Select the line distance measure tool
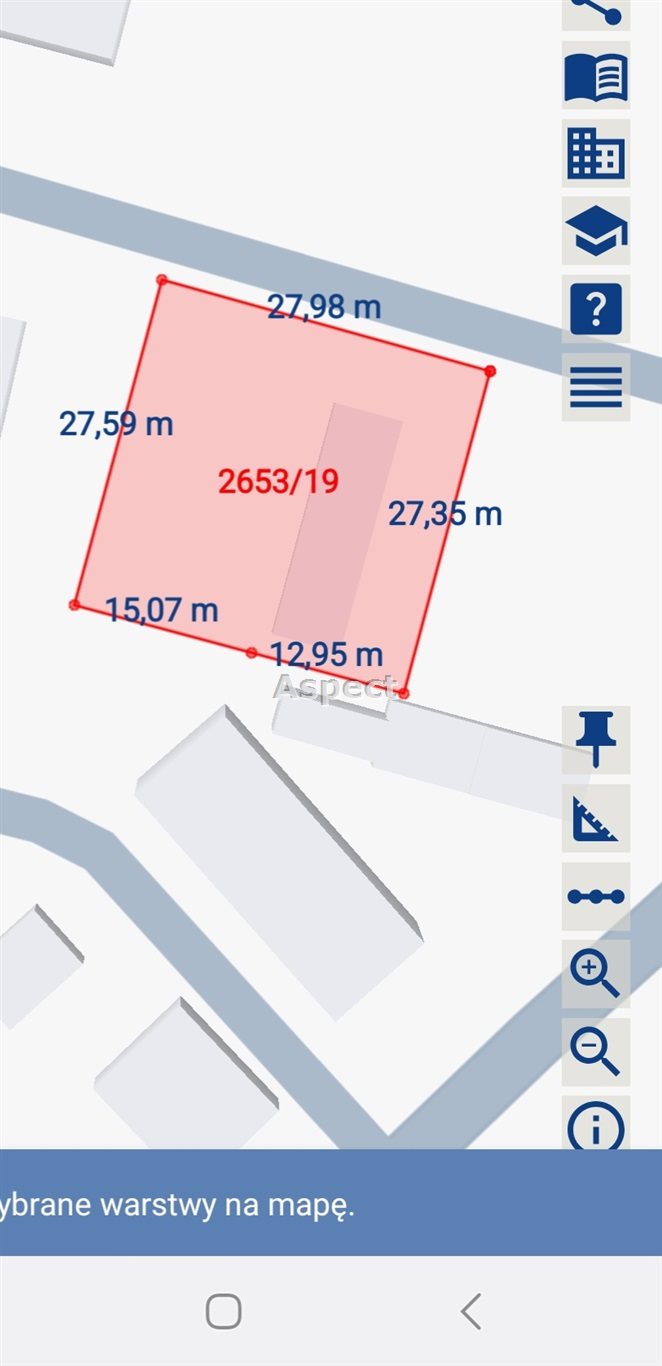The height and width of the screenshot is (1366, 662). pyautogui.click(x=596, y=896)
